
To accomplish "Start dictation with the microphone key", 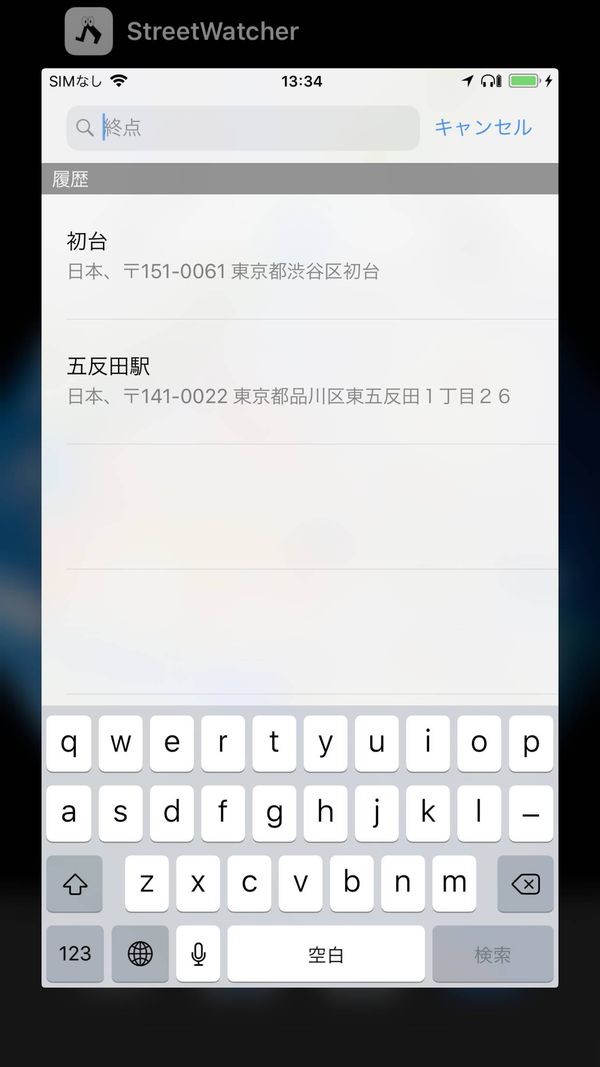I will [x=198, y=954].
